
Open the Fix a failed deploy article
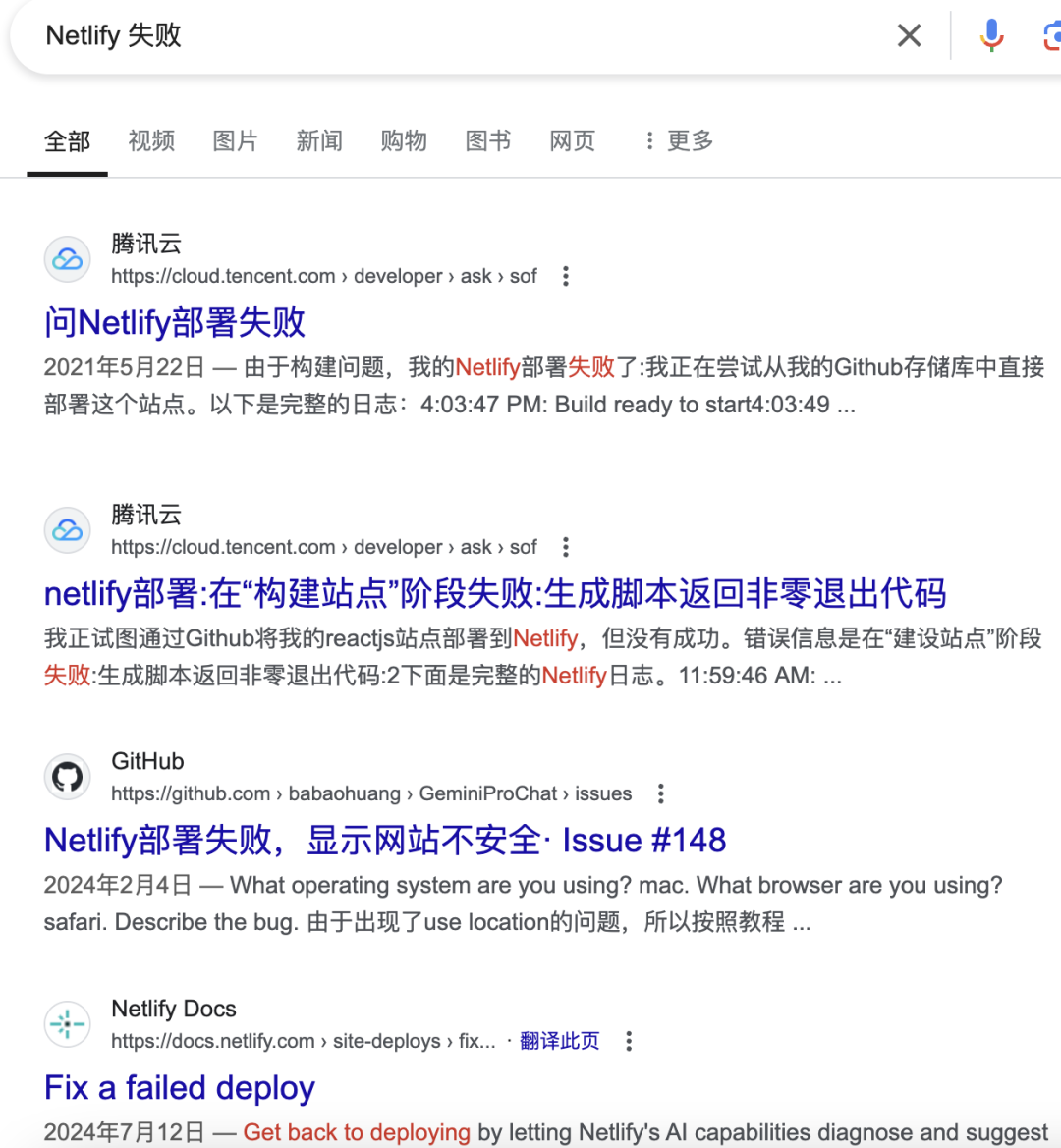(x=179, y=1087)
